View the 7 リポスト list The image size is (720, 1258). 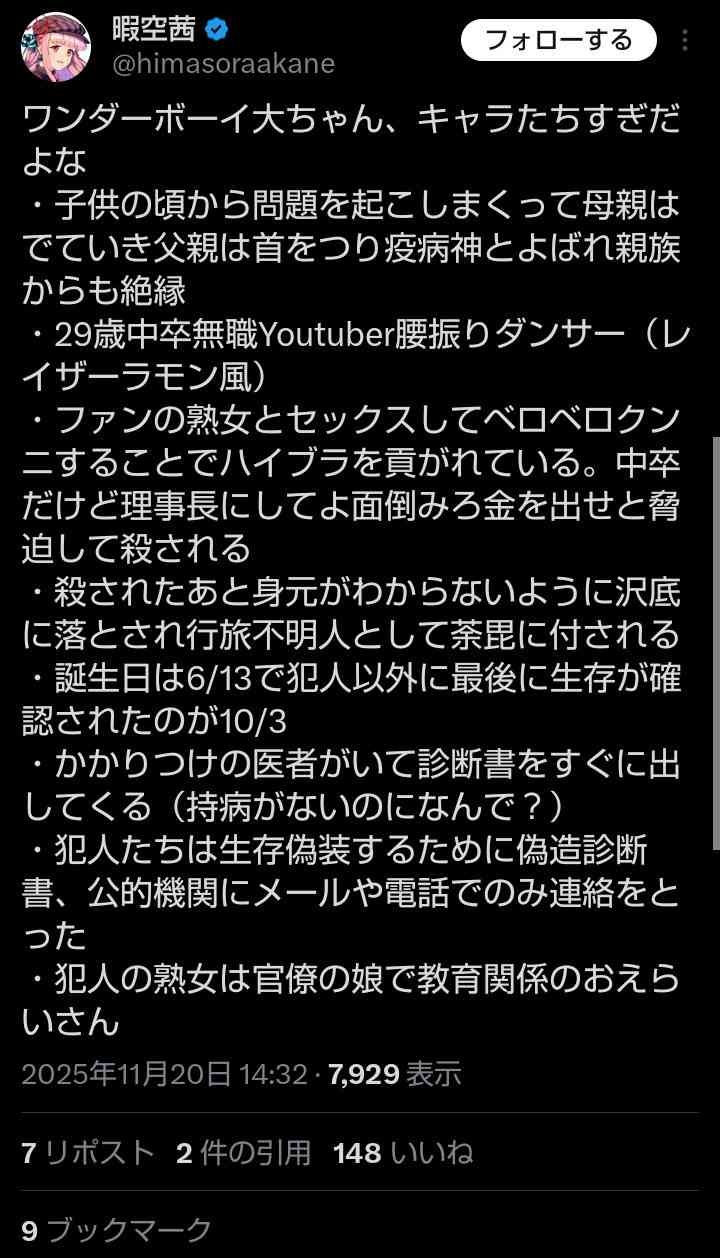click(x=88, y=1153)
